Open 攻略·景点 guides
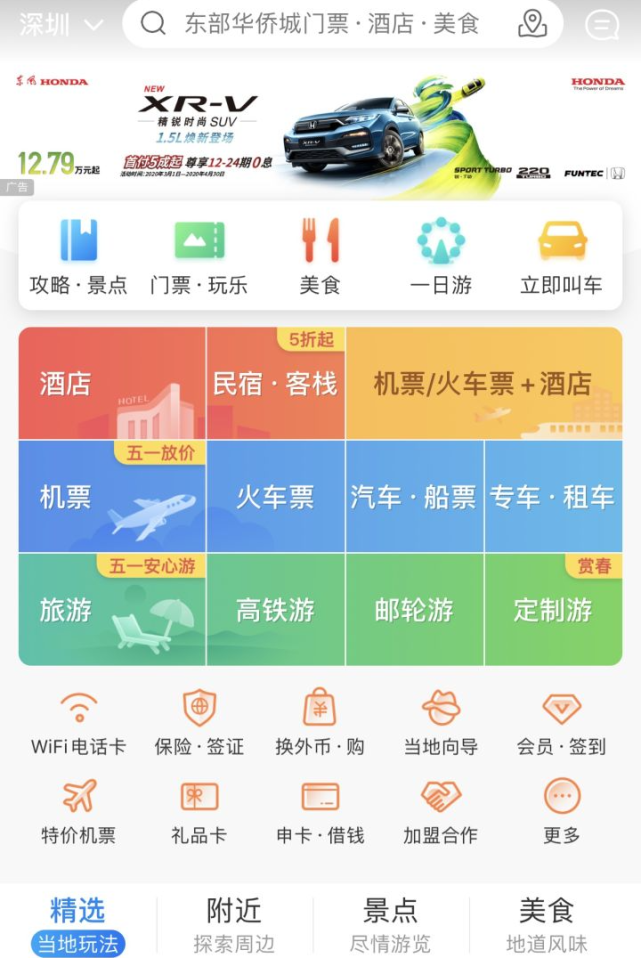 [78, 257]
